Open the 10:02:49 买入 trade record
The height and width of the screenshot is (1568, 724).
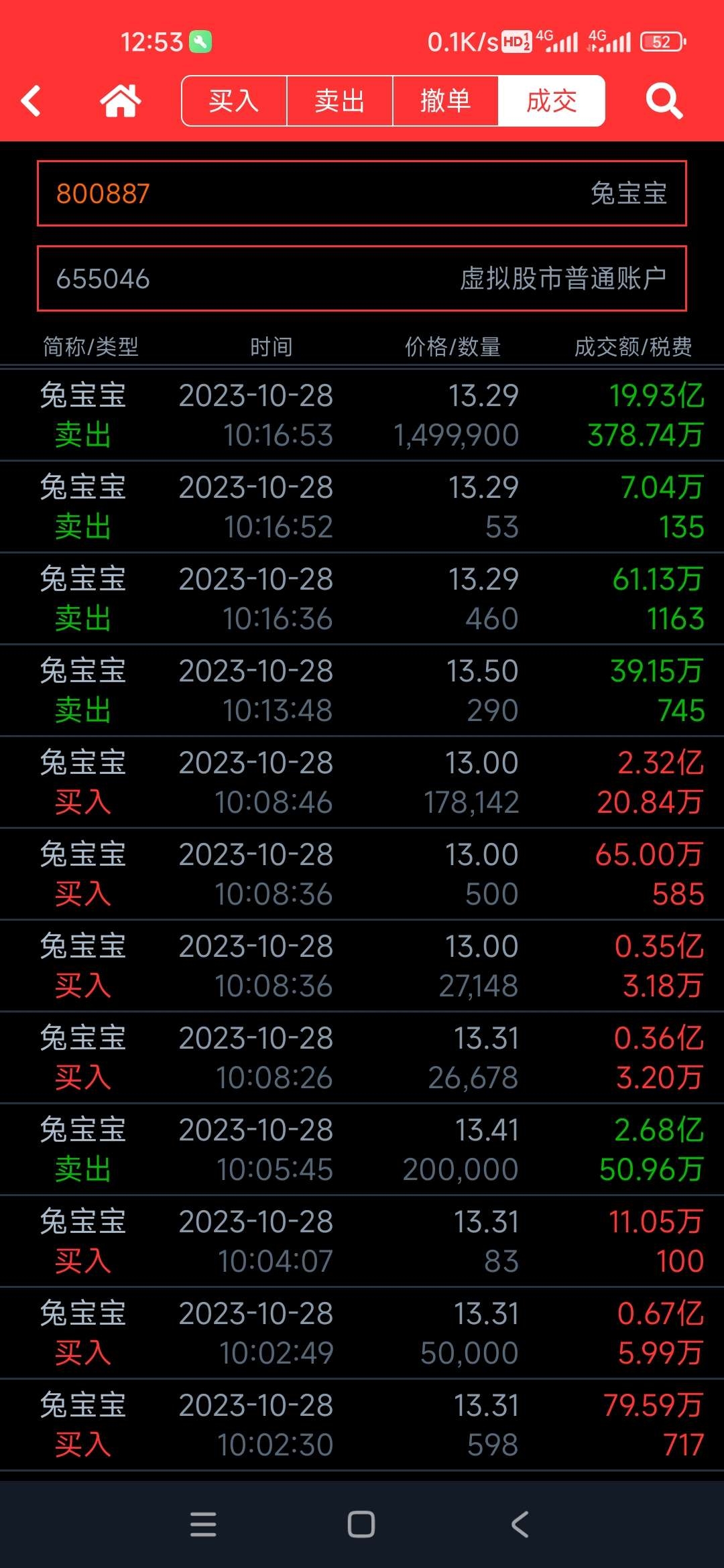point(362,1333)
